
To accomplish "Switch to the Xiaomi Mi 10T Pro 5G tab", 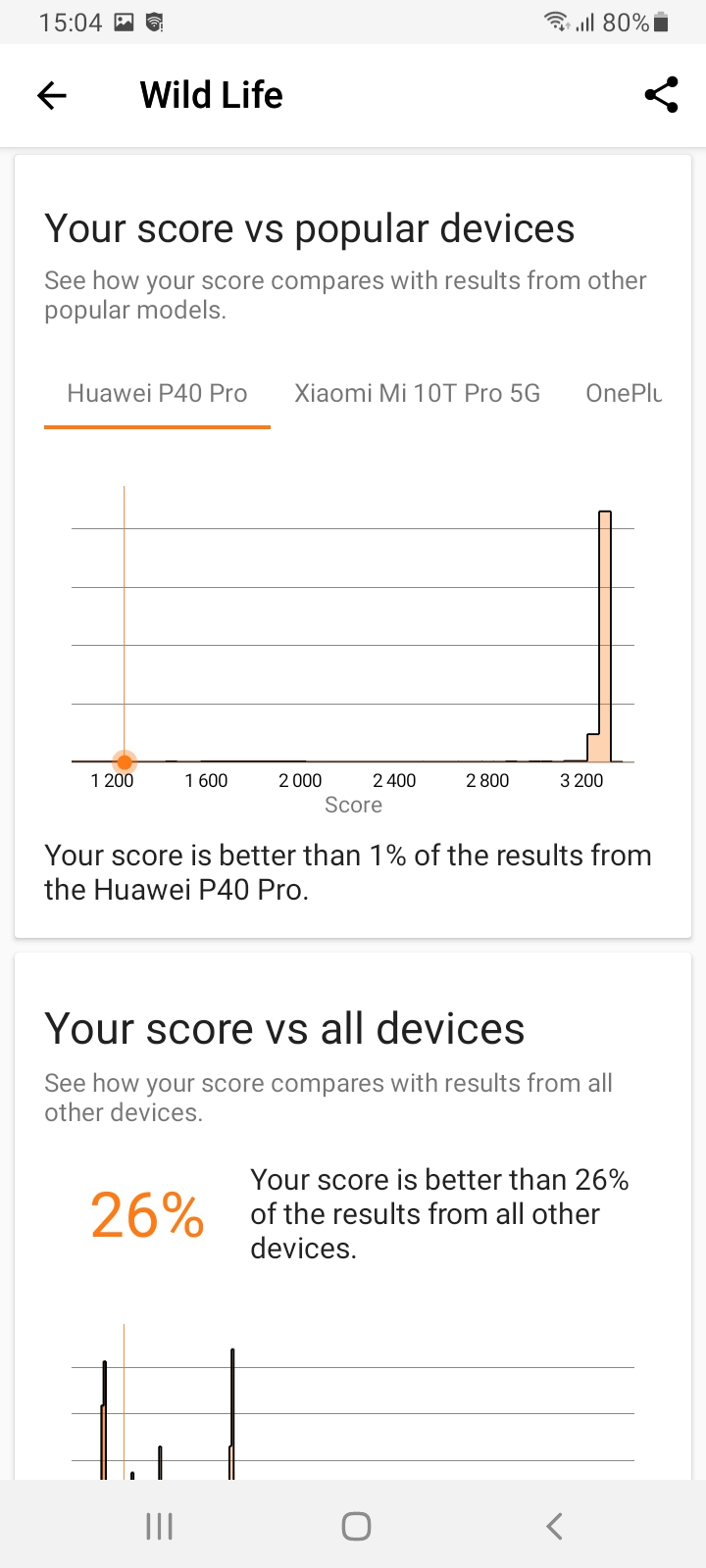I will click(417, 394).
